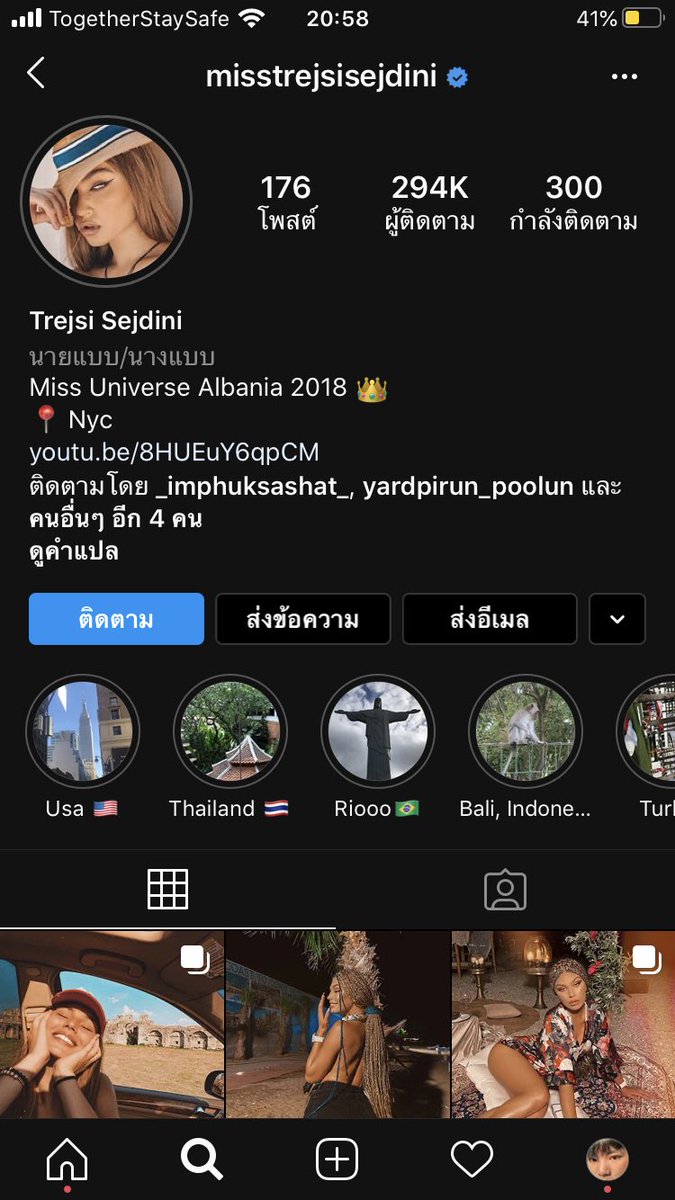Go to the home feed tab

[x=67, y=1160]
